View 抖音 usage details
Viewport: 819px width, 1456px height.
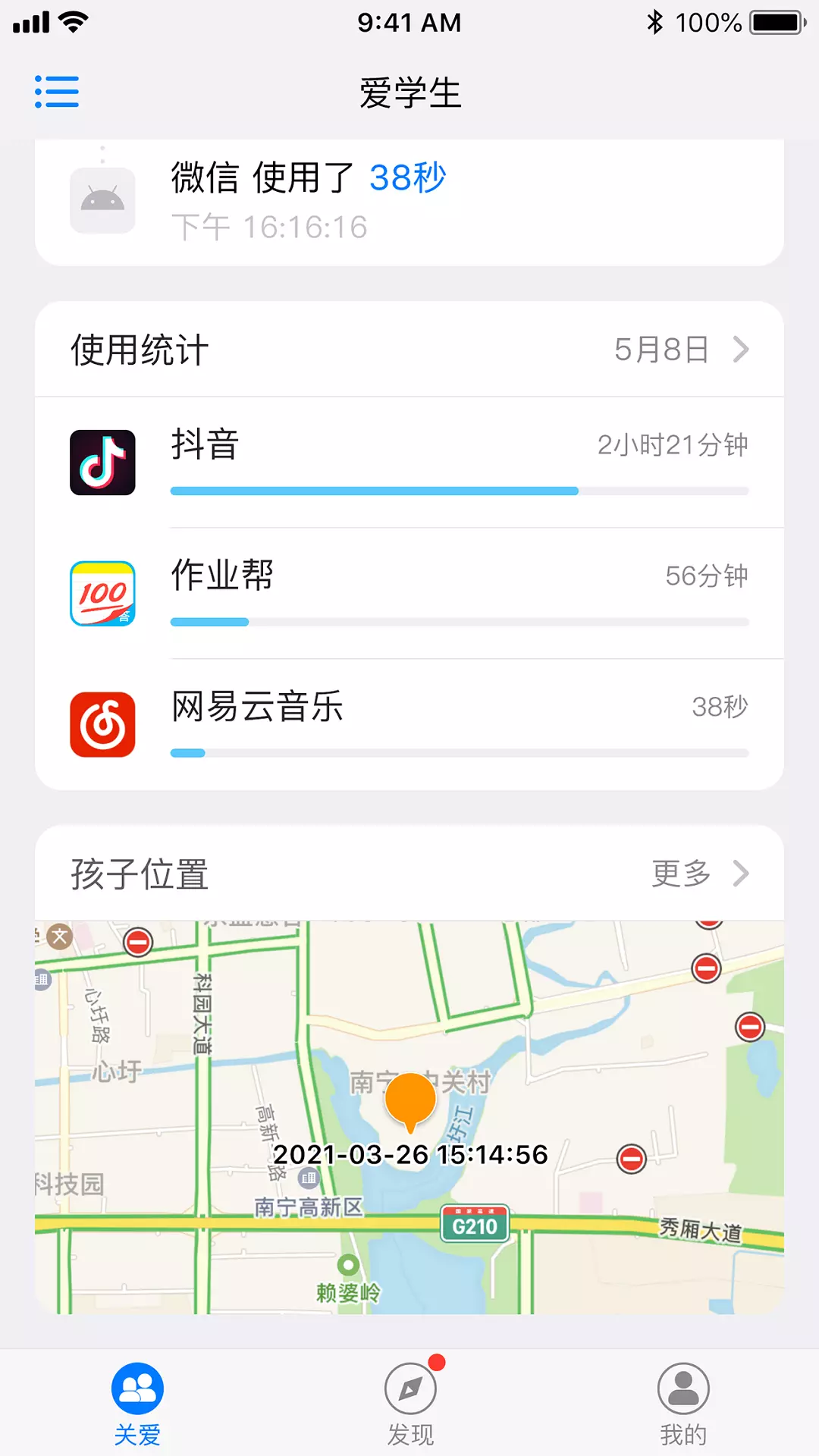[409, 463]
